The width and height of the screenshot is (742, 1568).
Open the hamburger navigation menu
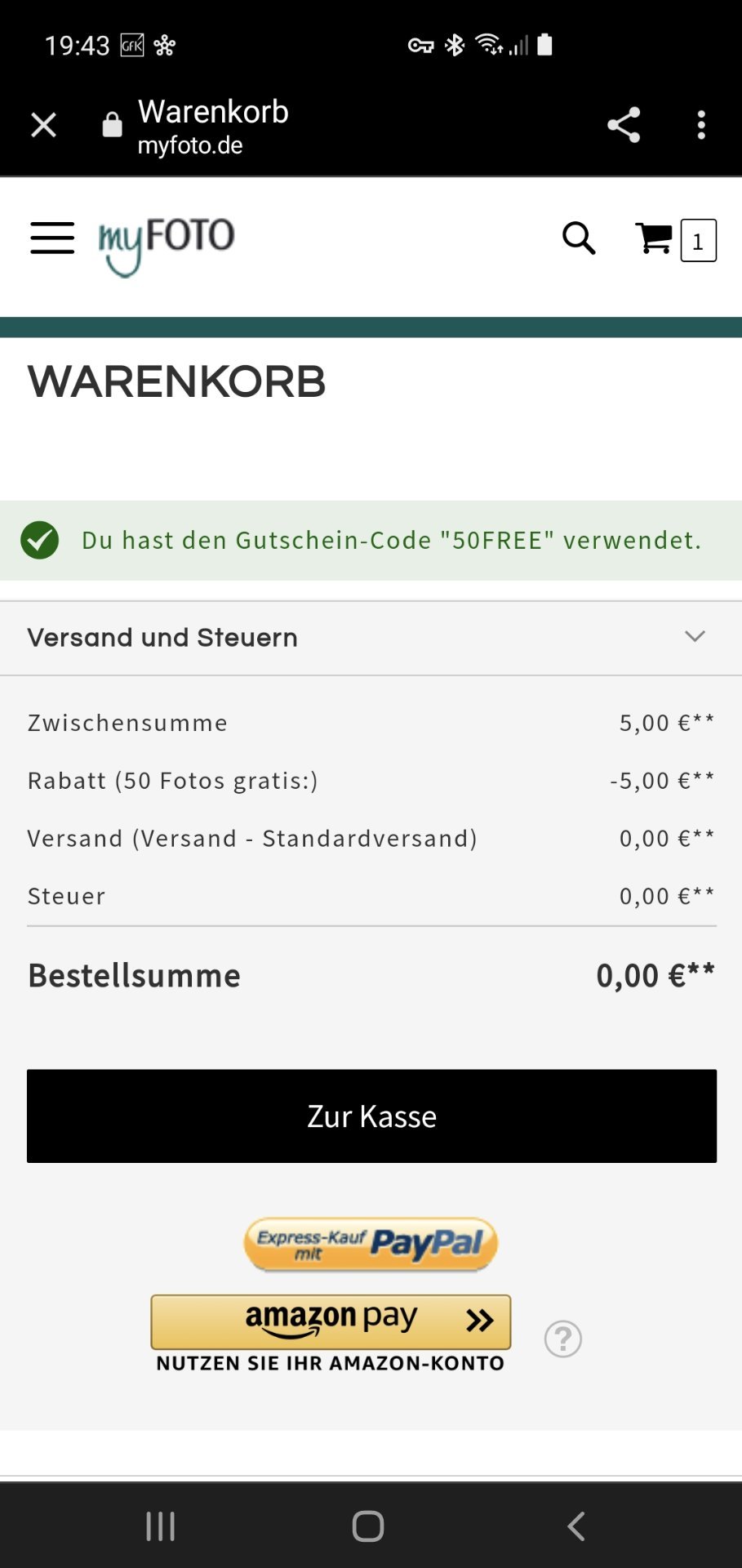pos(52,238)
